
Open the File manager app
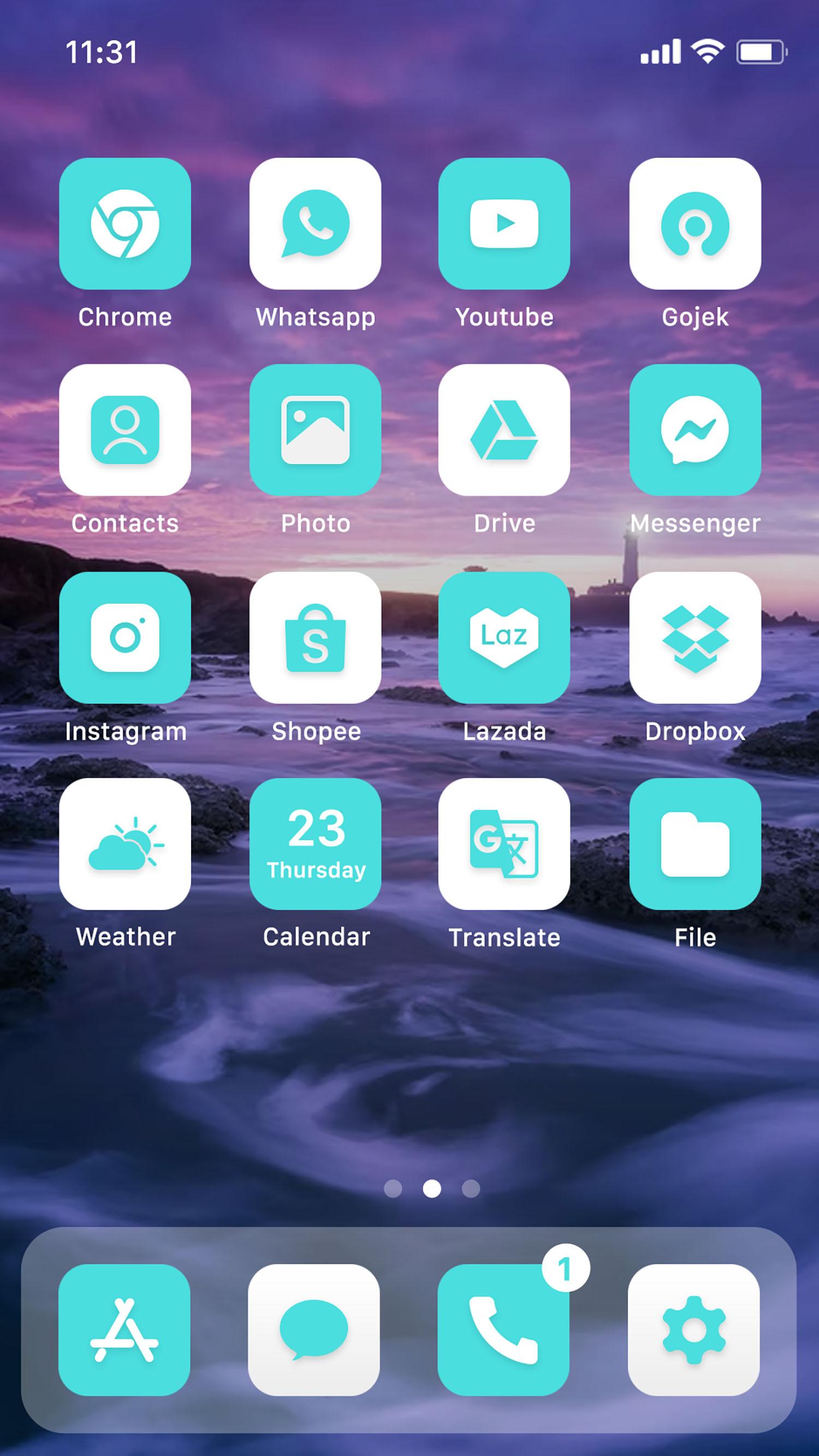pyautogui.click(x=695, y=844)
